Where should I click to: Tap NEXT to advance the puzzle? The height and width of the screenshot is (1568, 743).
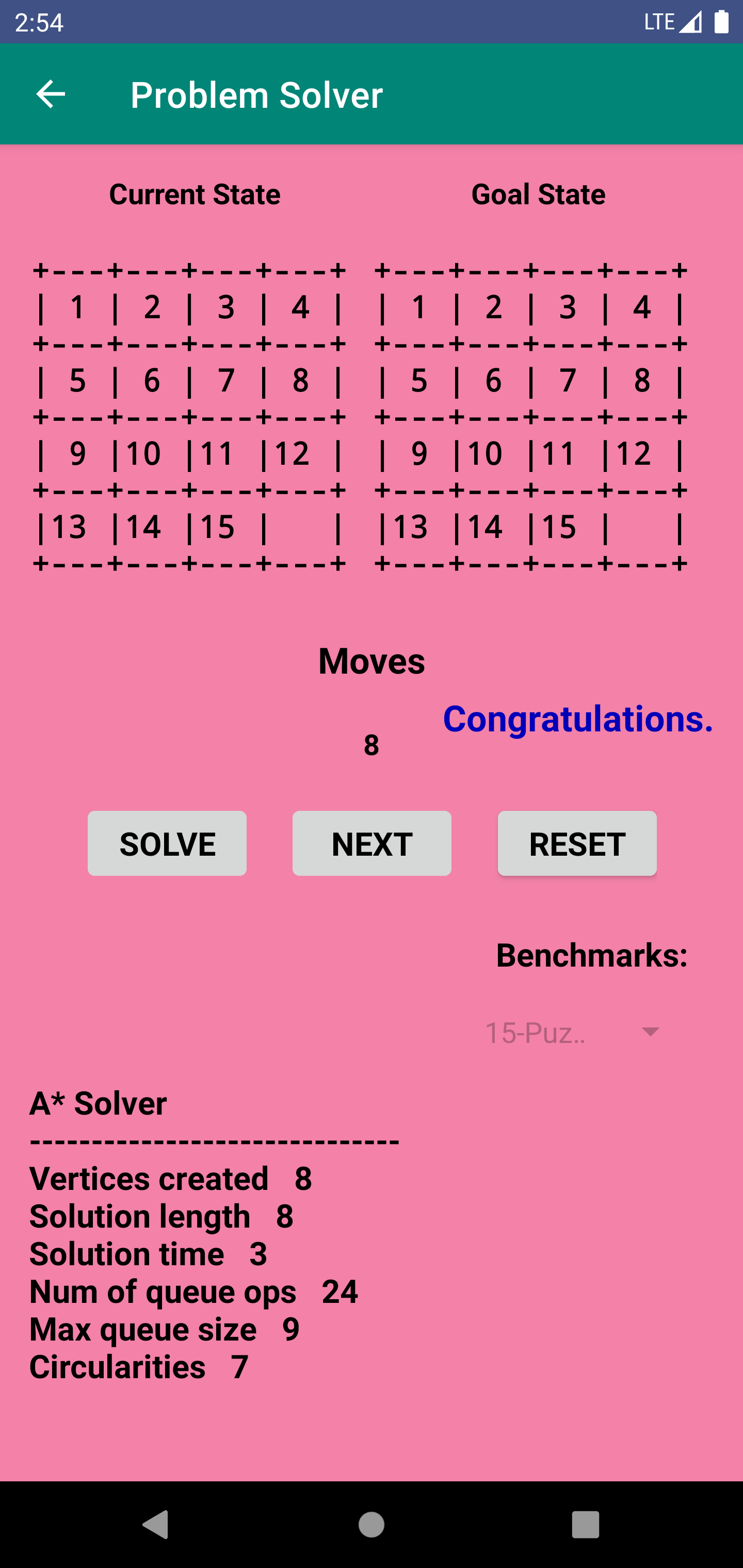[372, 843]
